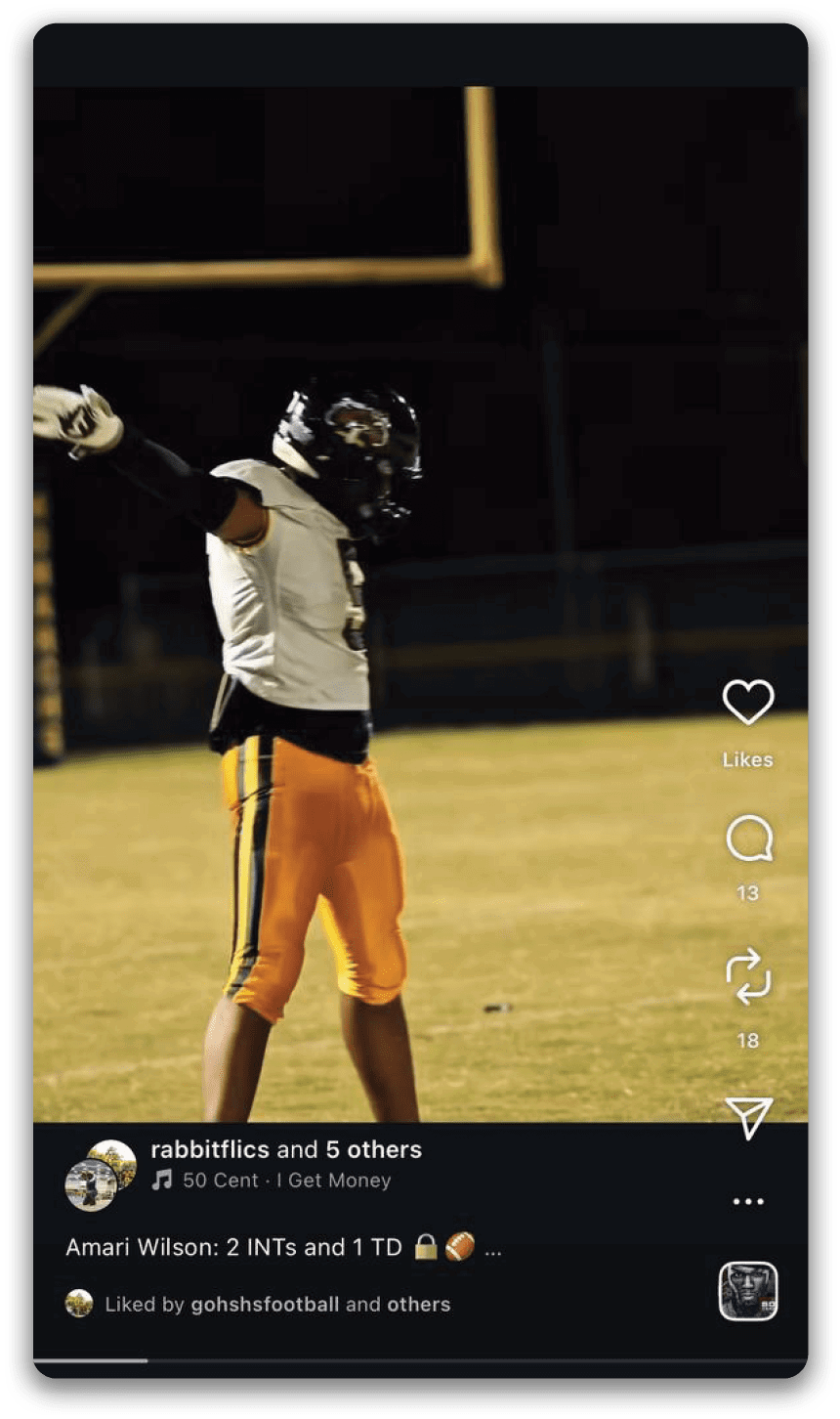Share the reel via paper plane icon

coord(748,1117)
